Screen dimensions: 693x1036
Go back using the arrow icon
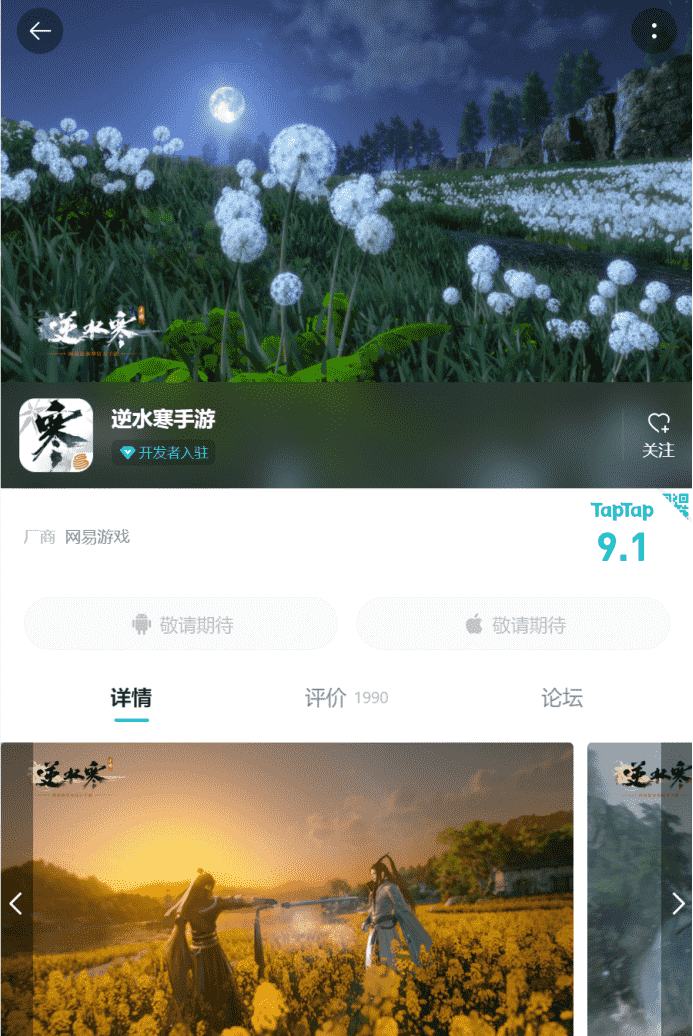point(40,31)
